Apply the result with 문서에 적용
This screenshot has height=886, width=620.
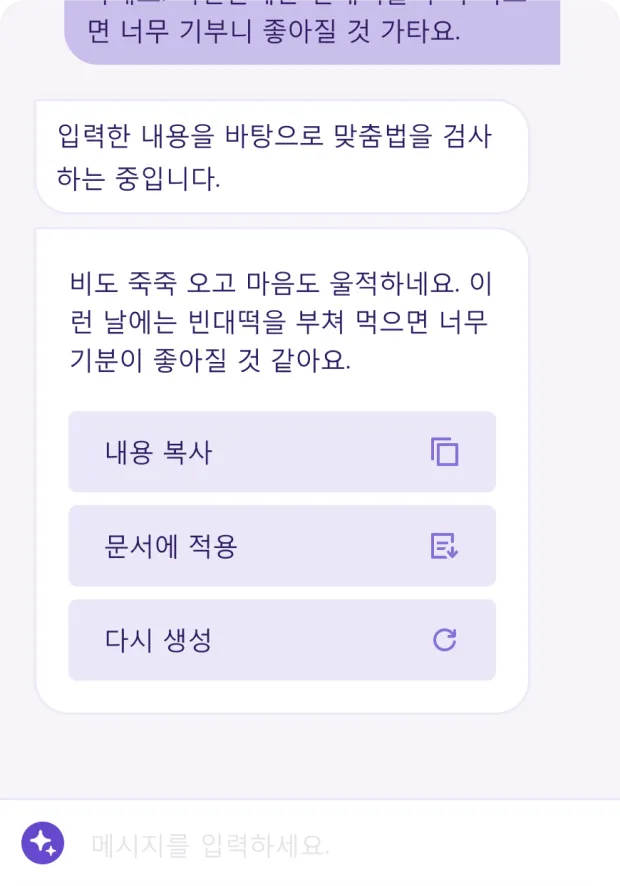point(281,546)
